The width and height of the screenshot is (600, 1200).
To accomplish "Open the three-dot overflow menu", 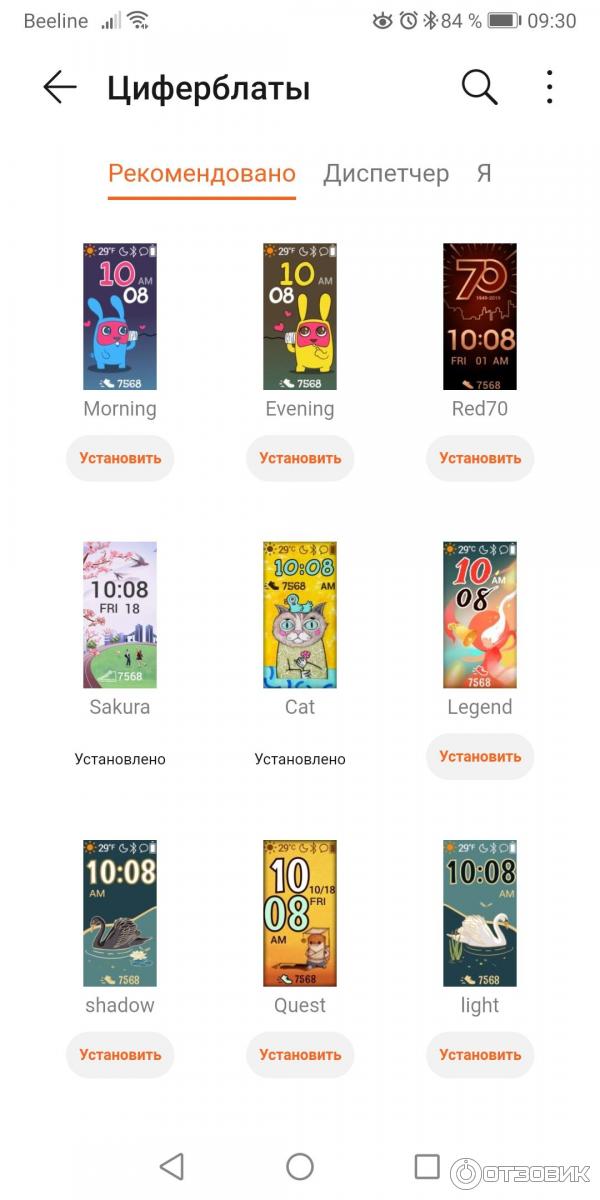I will tap(549, 88).
